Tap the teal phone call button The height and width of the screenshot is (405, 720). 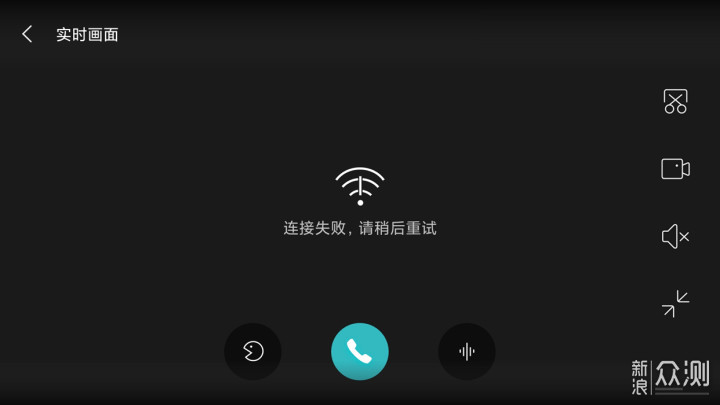360,351
